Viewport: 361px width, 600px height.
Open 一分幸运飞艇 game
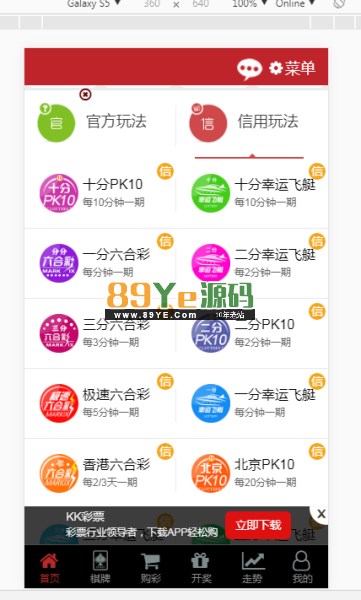(252, 403)
